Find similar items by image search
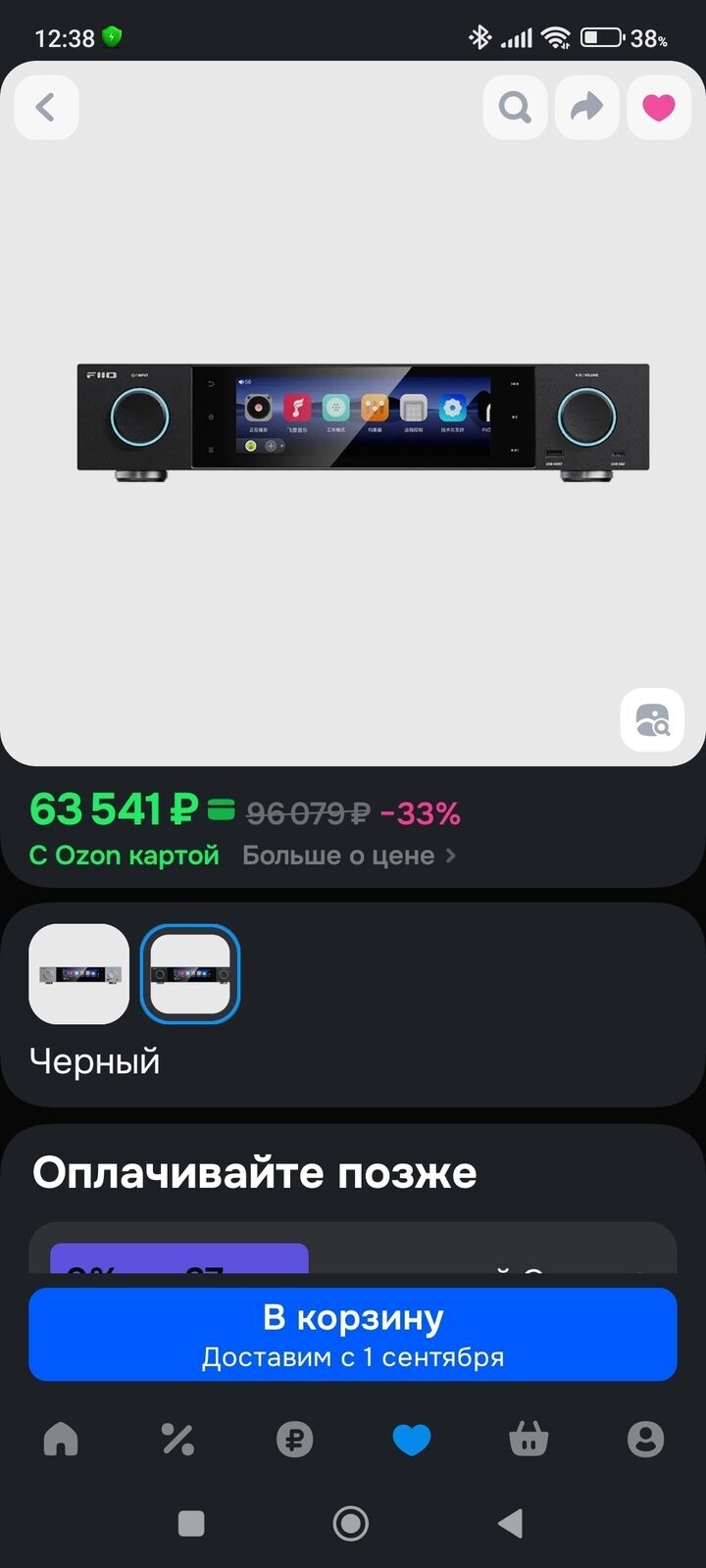The image size is (706, 1568). click(x=652, y=720)
